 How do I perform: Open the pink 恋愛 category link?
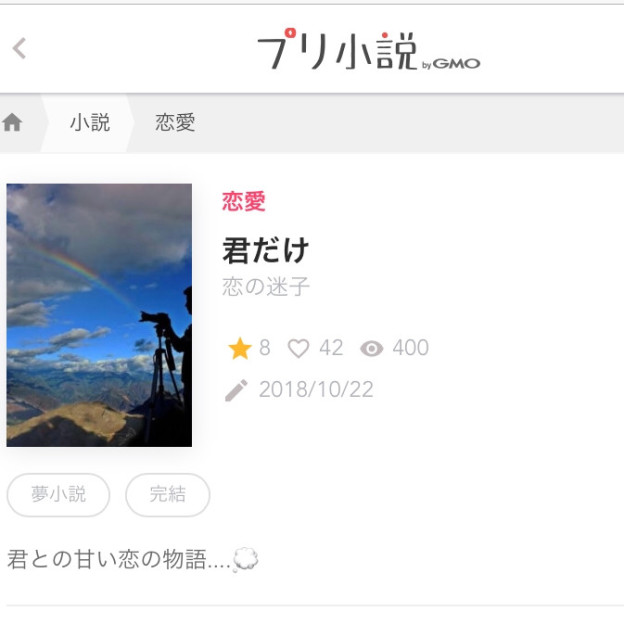(243, 201)
